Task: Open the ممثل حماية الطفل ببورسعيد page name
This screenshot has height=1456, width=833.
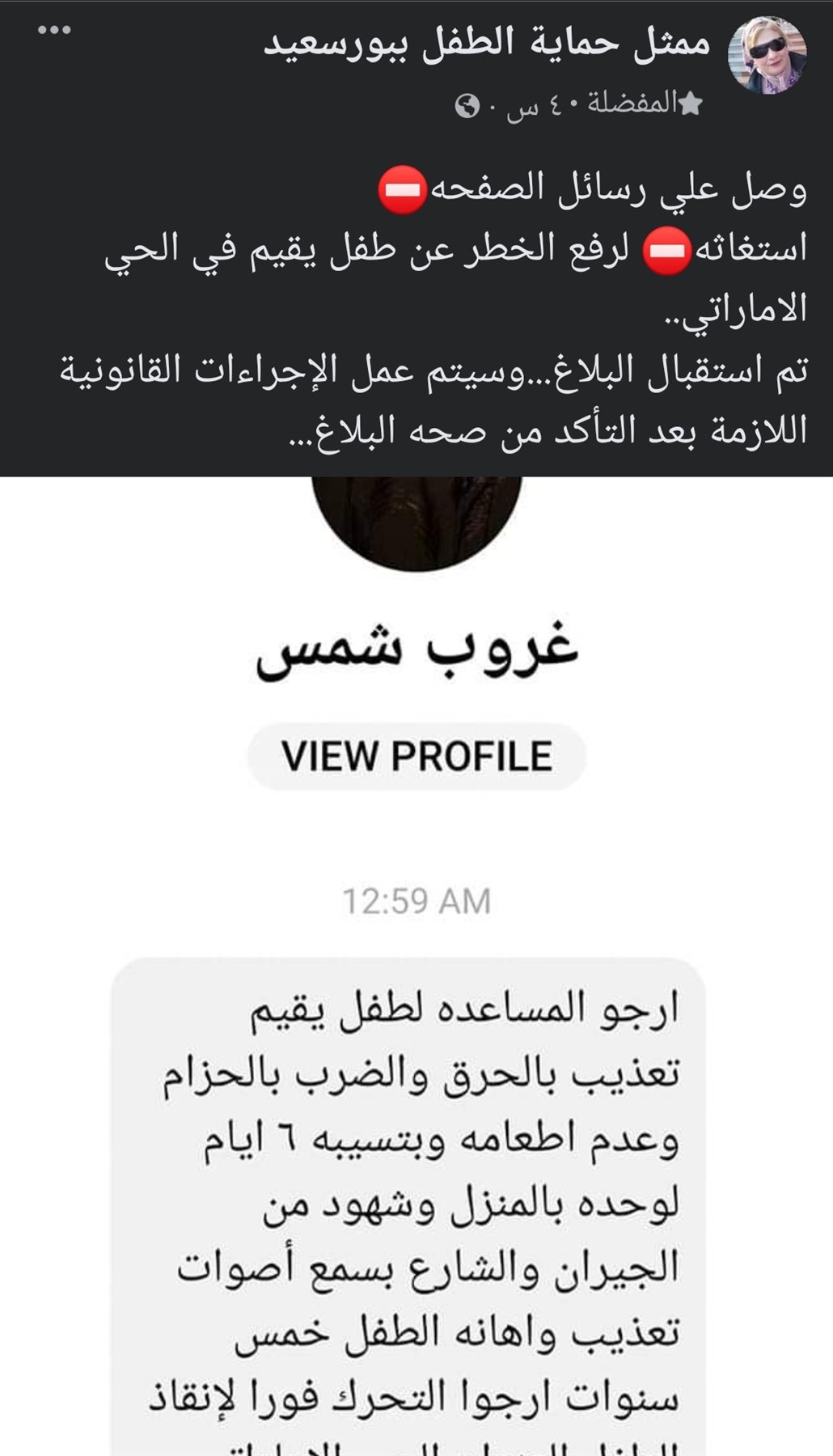Action: pyautogui.click(x=488, y=43)
